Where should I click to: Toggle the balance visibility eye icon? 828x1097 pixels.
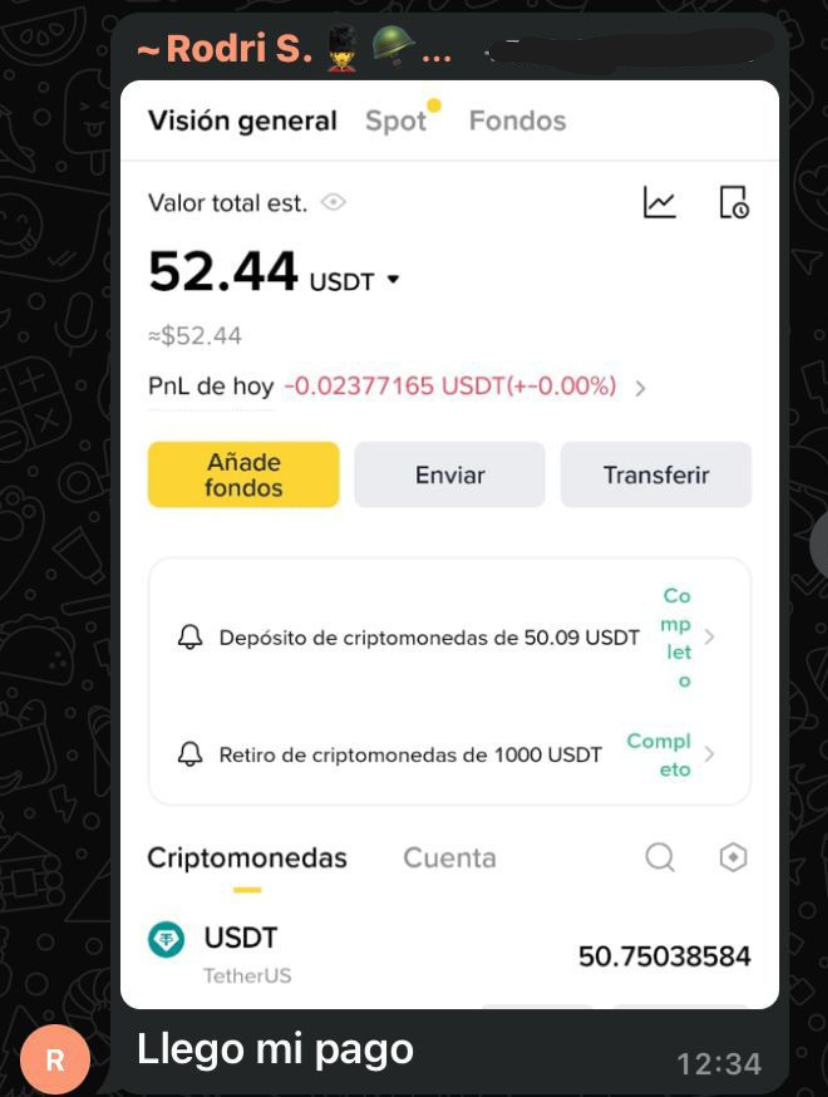pos(333,202)
